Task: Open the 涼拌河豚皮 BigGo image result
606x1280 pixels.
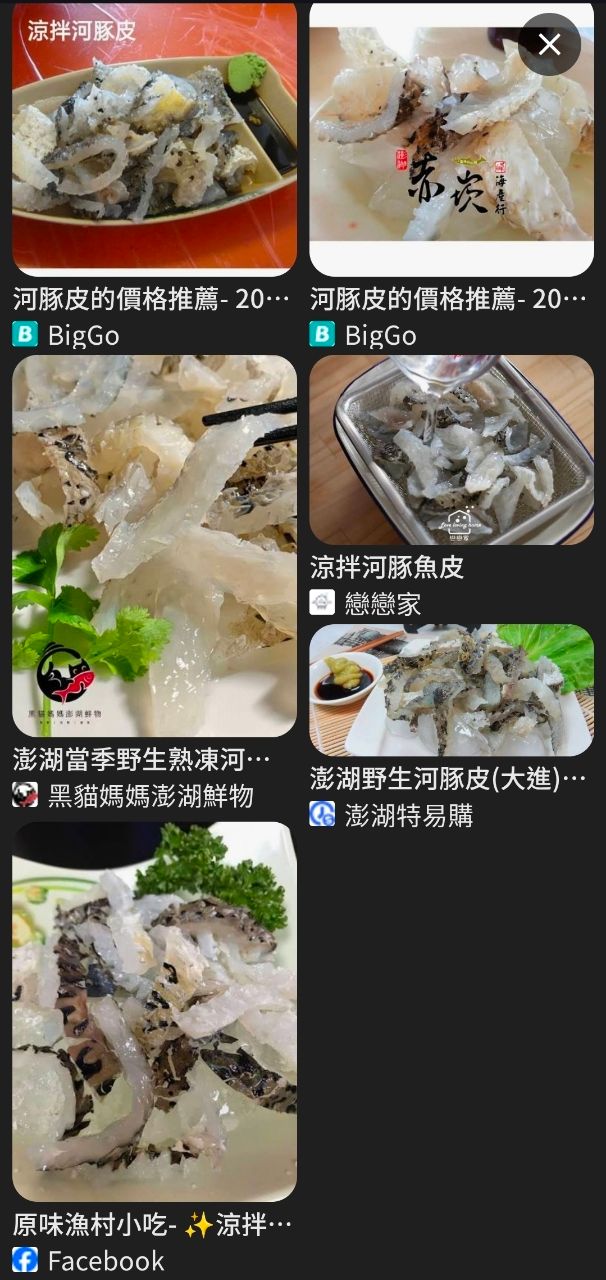Action: point(154,140)
